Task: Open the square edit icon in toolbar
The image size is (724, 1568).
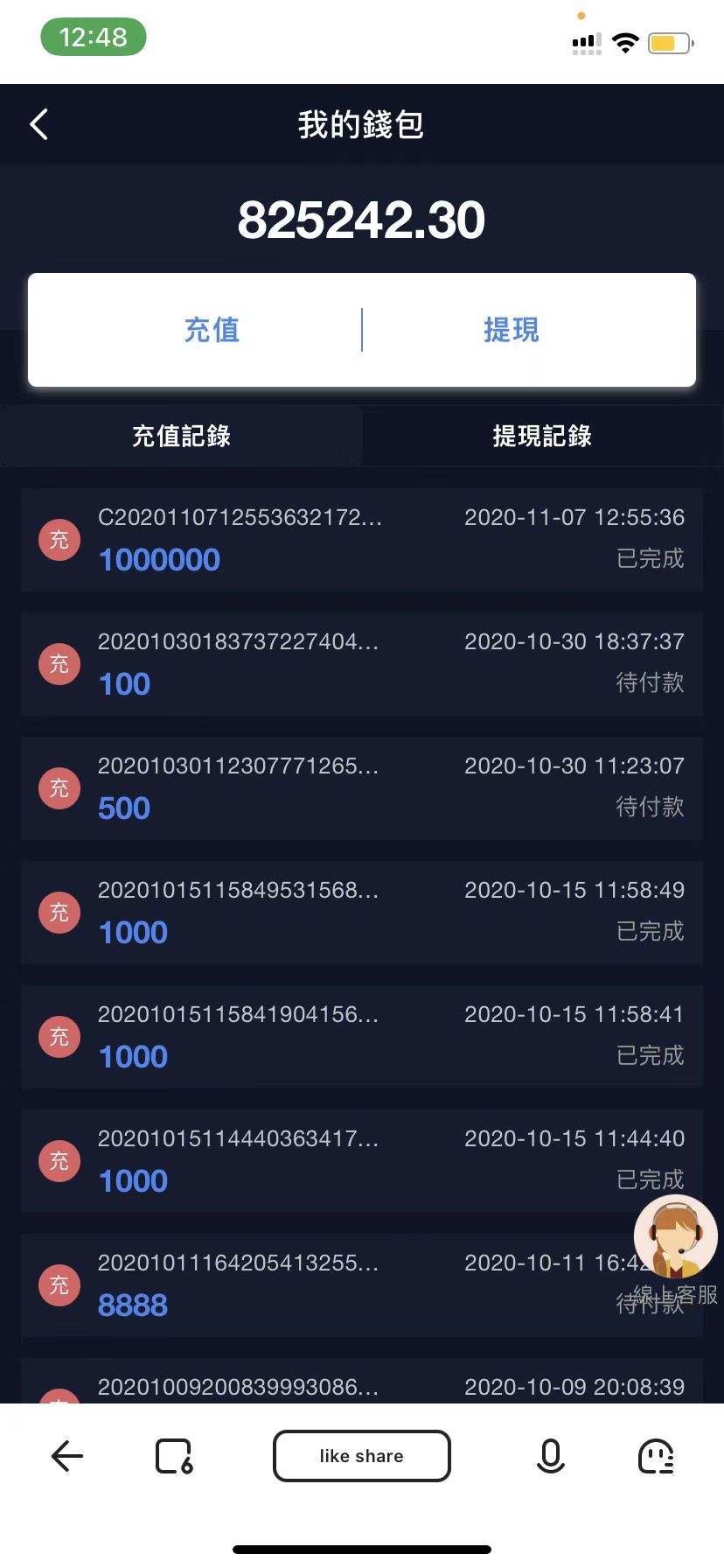Action: (x=174, y=1456)
